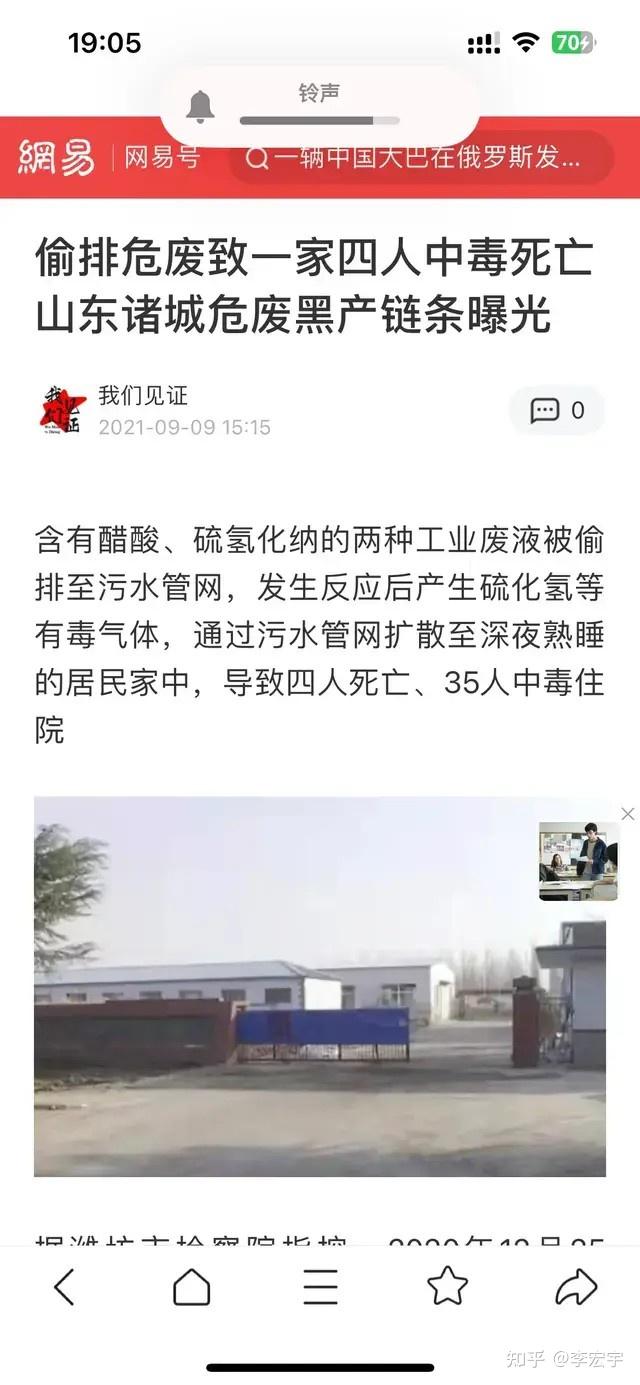
Task: Bookmark this page with the star
Action: click(x=447, y=1287)
